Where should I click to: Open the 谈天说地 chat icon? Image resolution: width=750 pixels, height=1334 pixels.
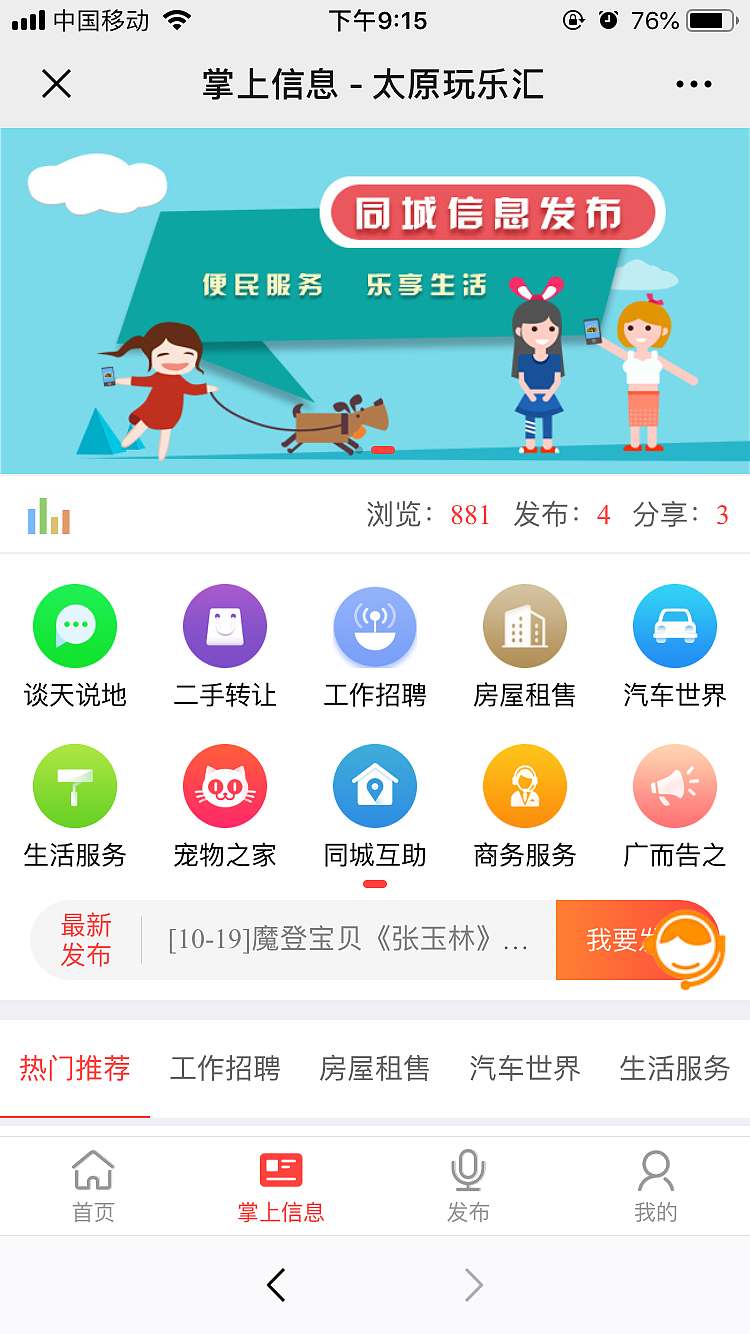(x=75, y=625)
